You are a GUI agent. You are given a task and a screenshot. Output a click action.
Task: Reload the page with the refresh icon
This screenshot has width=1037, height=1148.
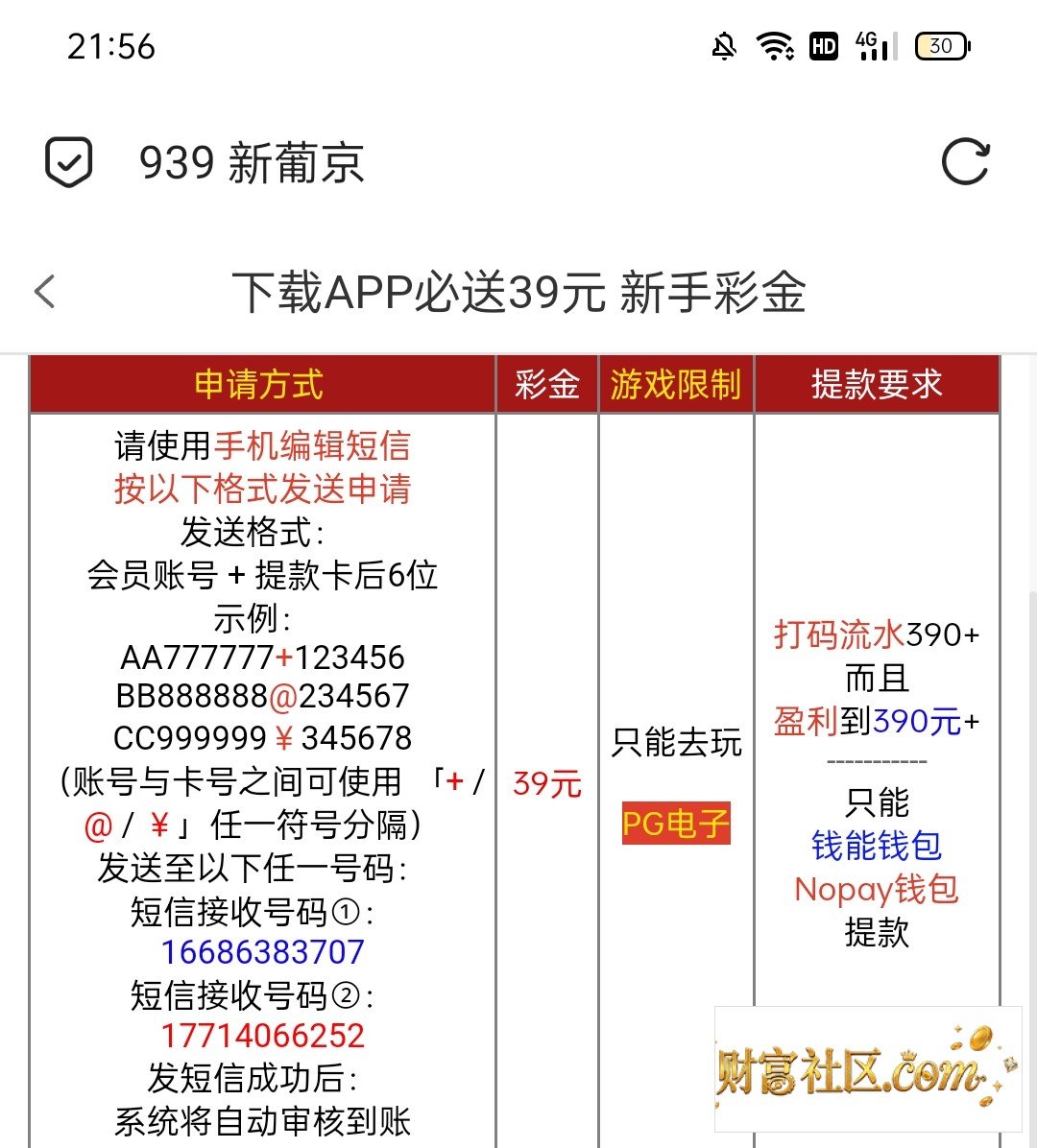[x=966, y=161]
